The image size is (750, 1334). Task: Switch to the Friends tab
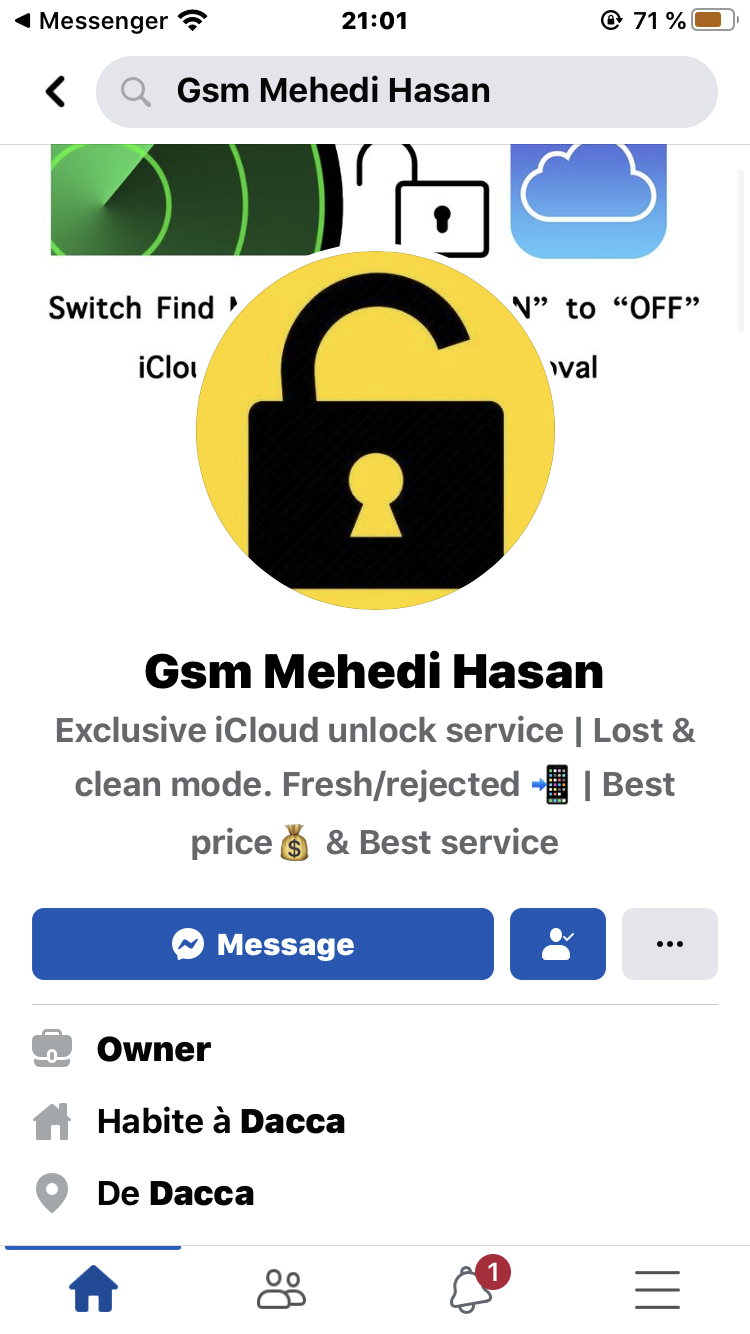281,1289
